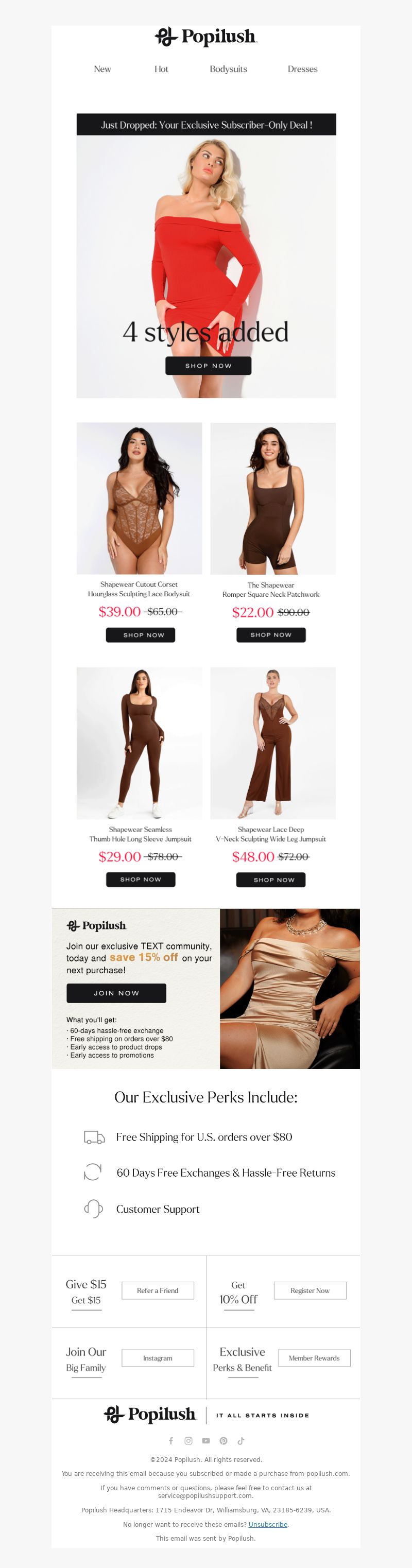This screenshot has height=1568, width=412.
Task: Shop the Lace Deep V-Neck Wide Leg Jumpsuit
Action: 271,880
